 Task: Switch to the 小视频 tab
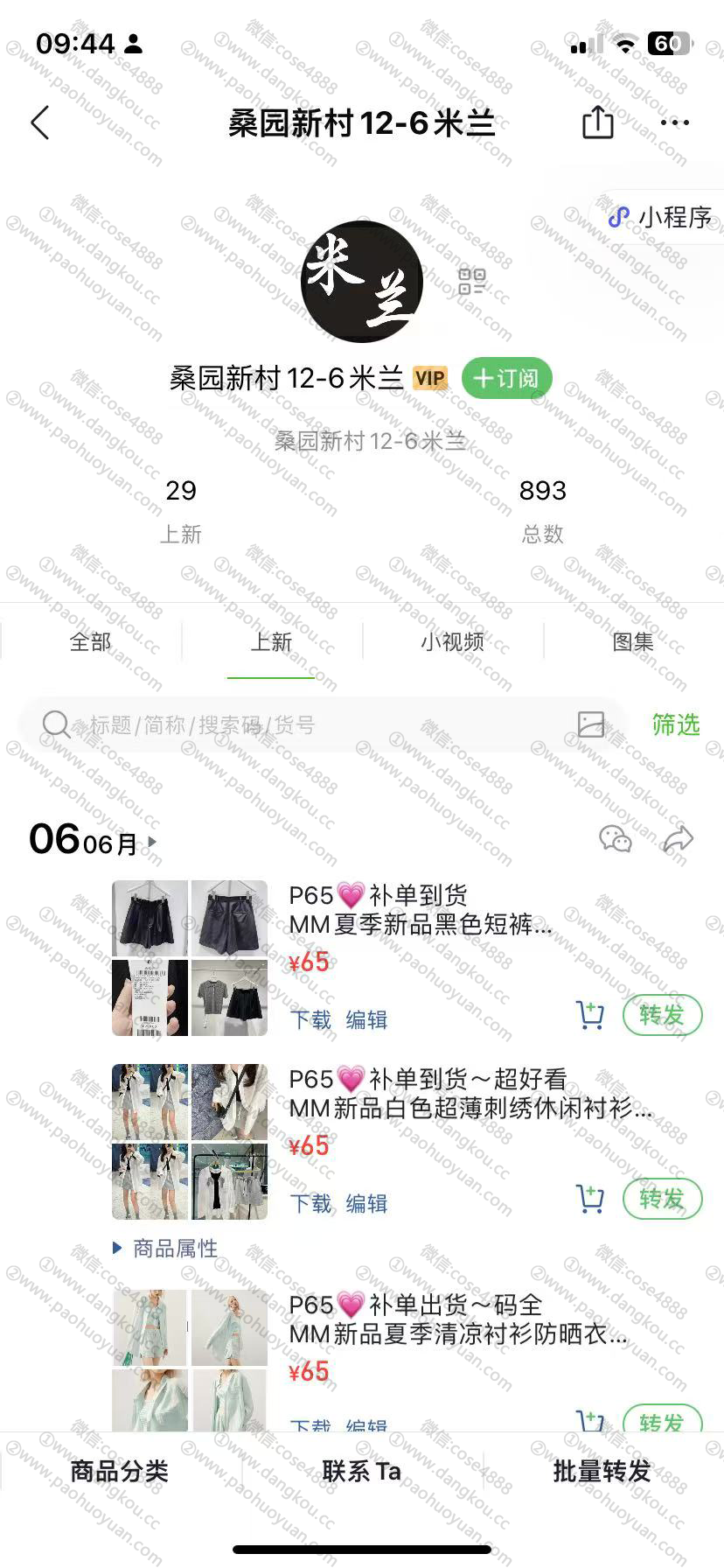(x=452, y=642)
